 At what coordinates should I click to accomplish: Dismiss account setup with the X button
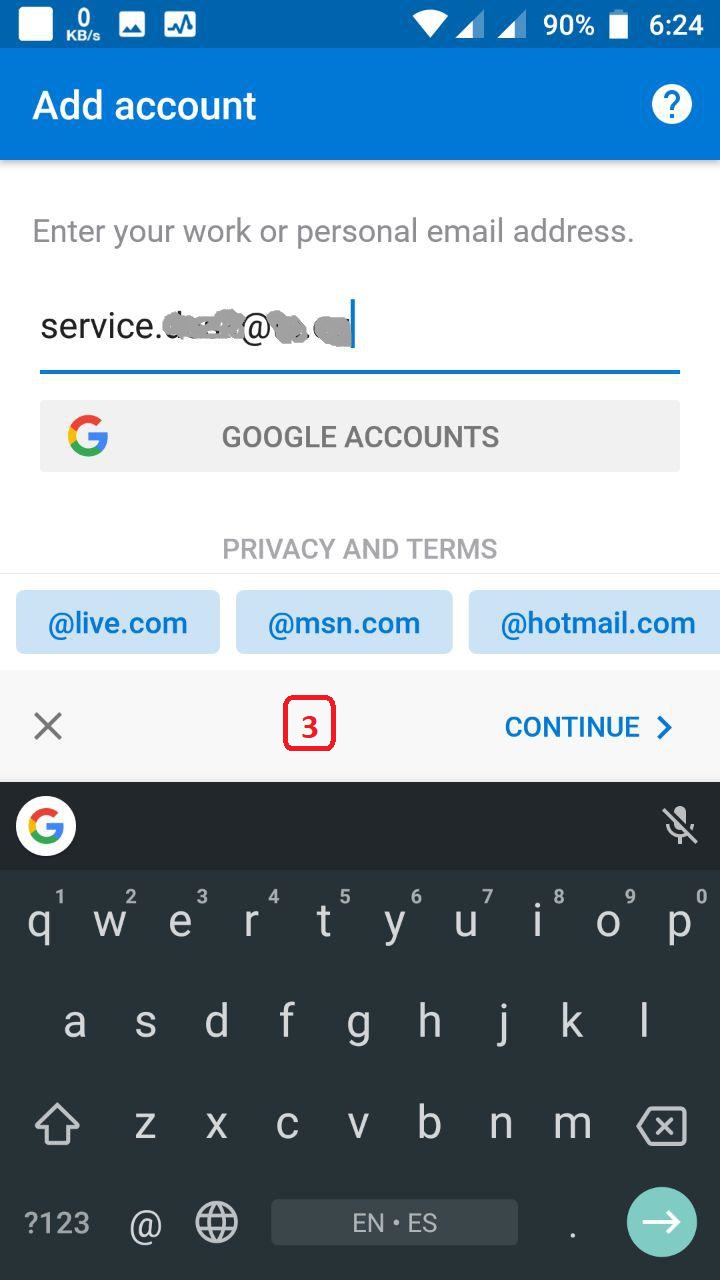pyautogui.click(x=47, y=726)
